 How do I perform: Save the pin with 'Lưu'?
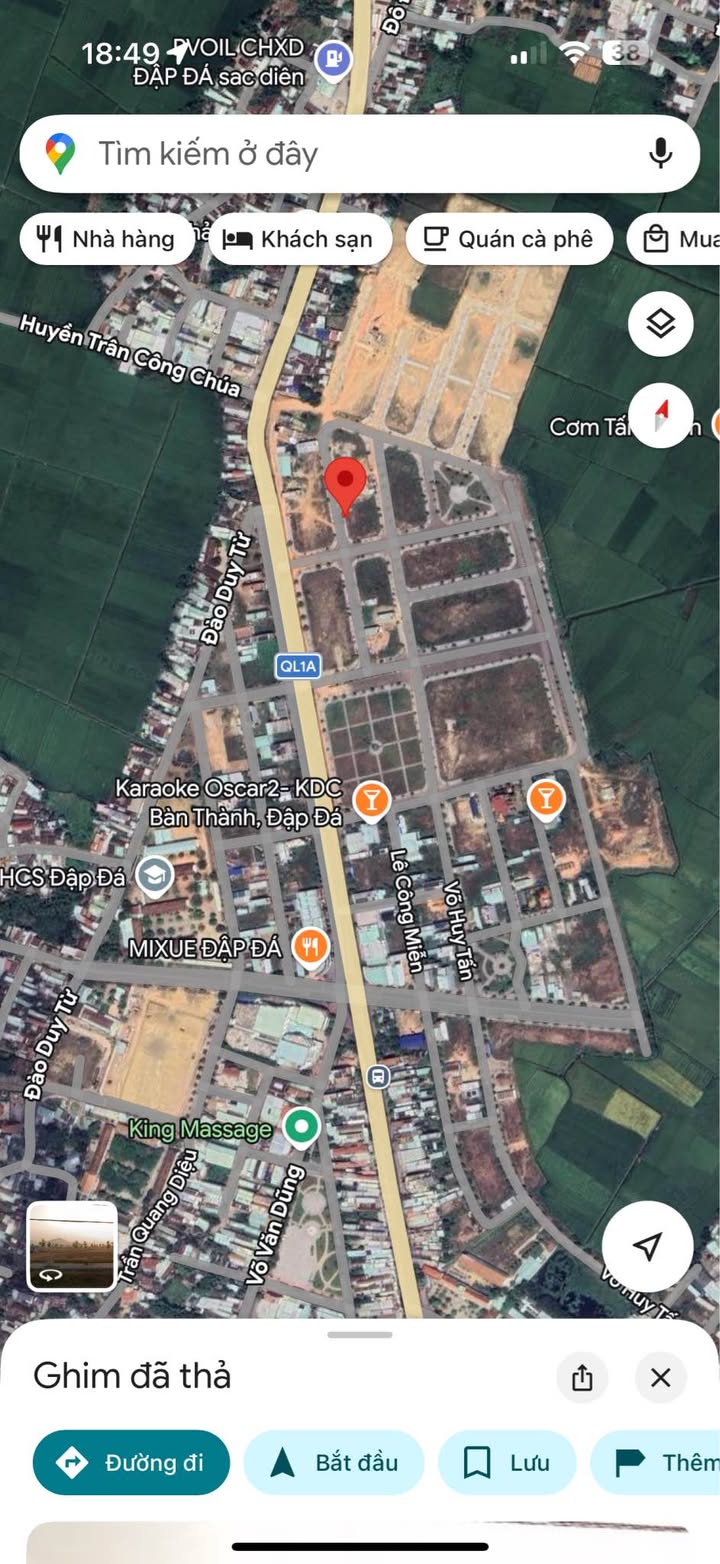coord(507,1463)
